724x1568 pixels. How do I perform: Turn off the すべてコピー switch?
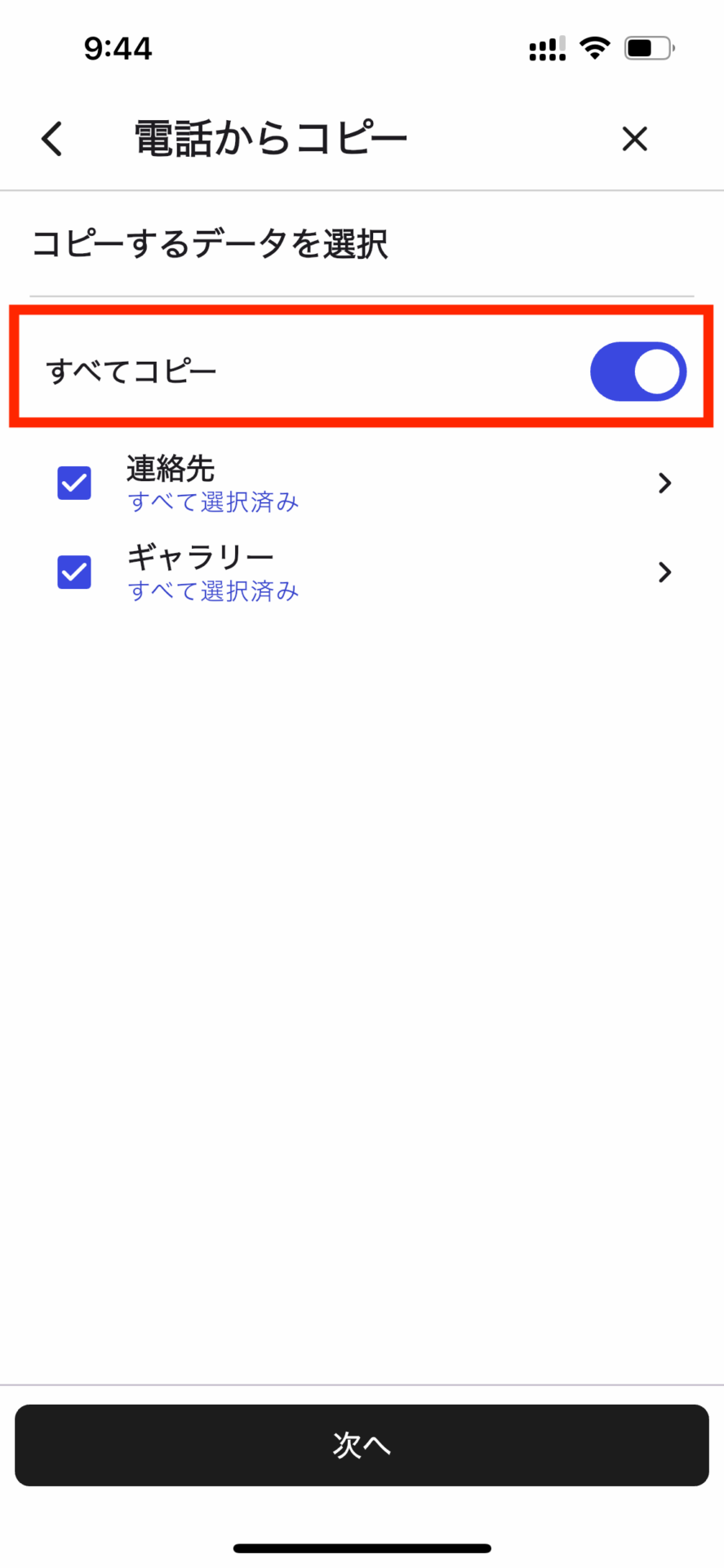tap(637, 372)
